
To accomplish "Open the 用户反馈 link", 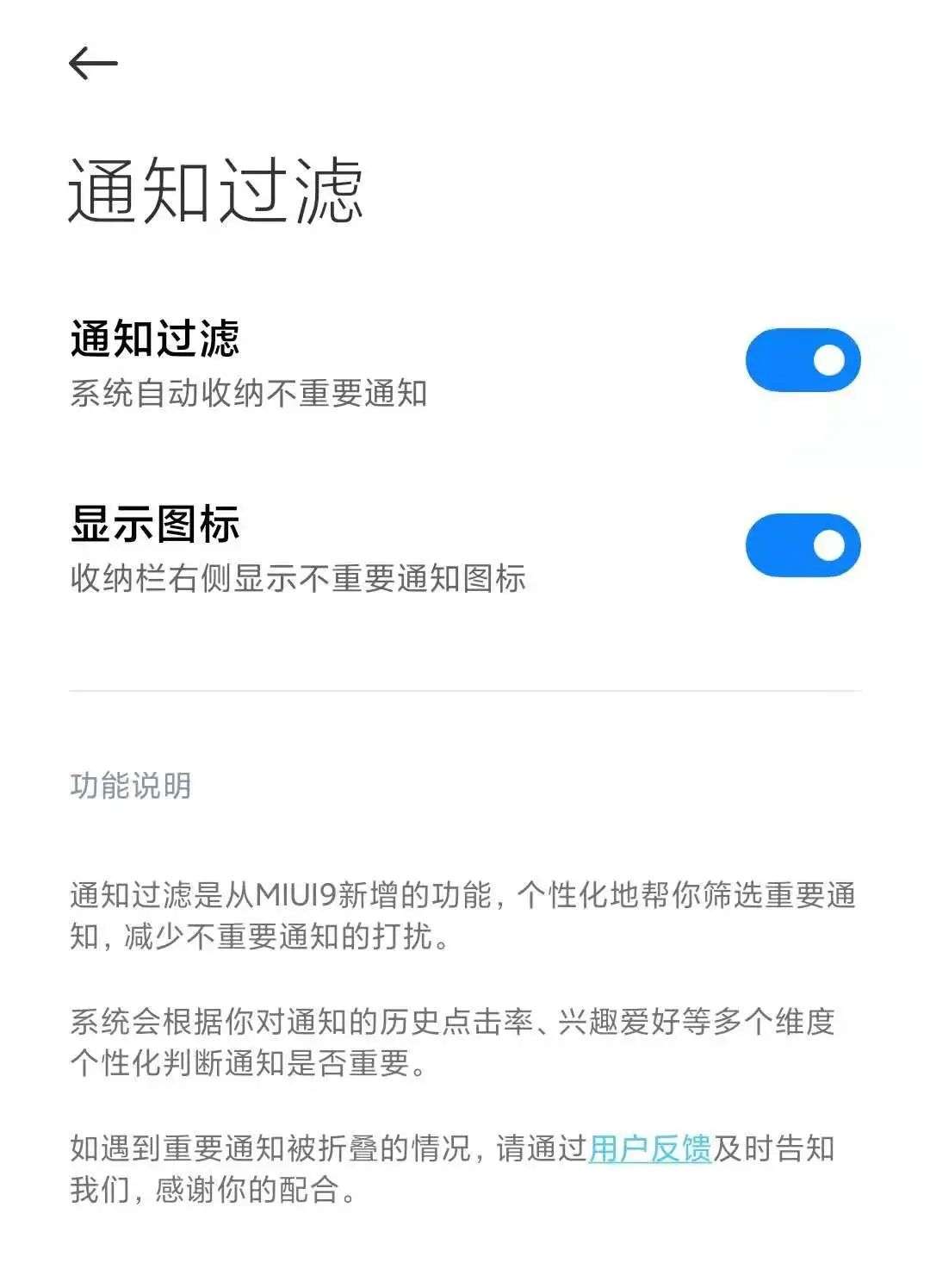I will click(650, 1148).
